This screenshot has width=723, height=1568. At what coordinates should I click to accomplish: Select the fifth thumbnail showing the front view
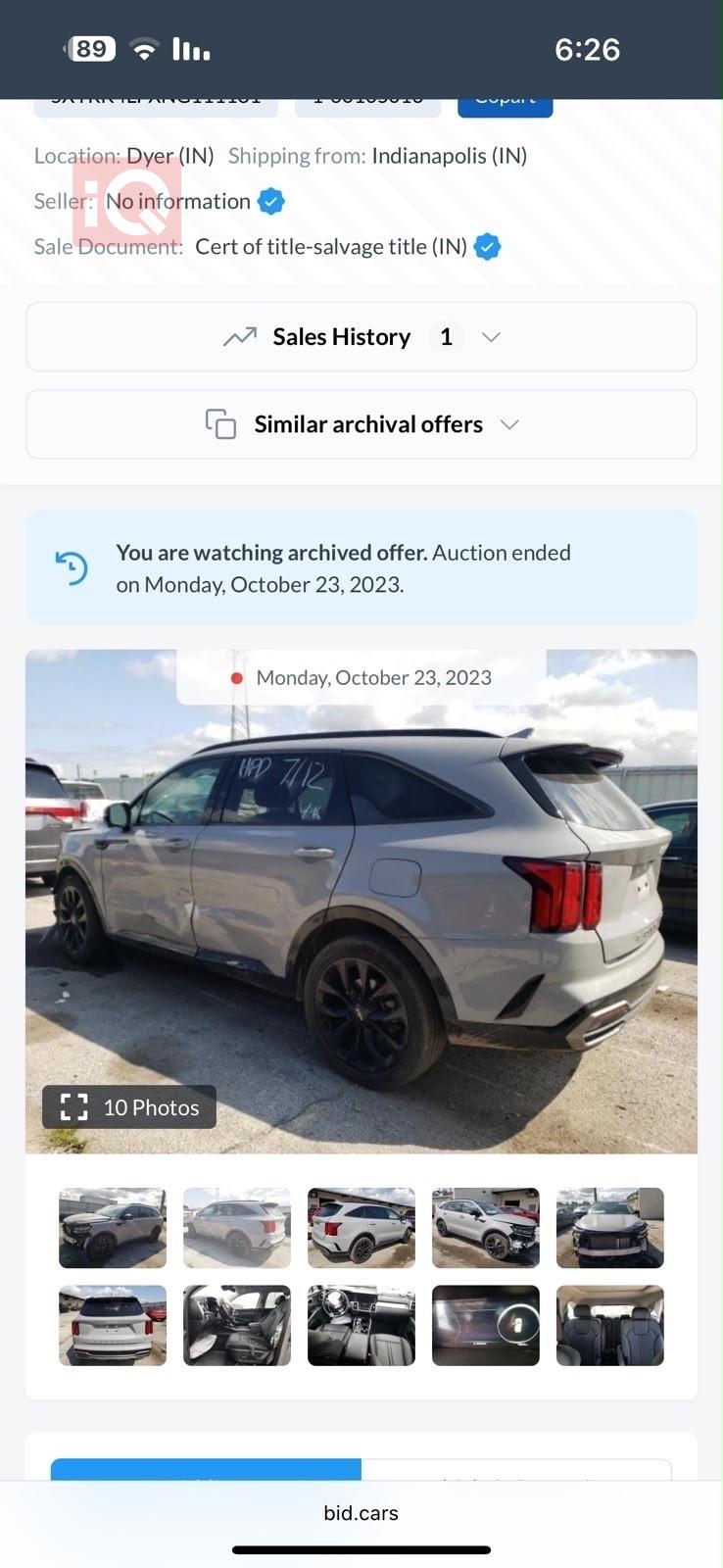pyautogui.click(x=610, y=1228)
